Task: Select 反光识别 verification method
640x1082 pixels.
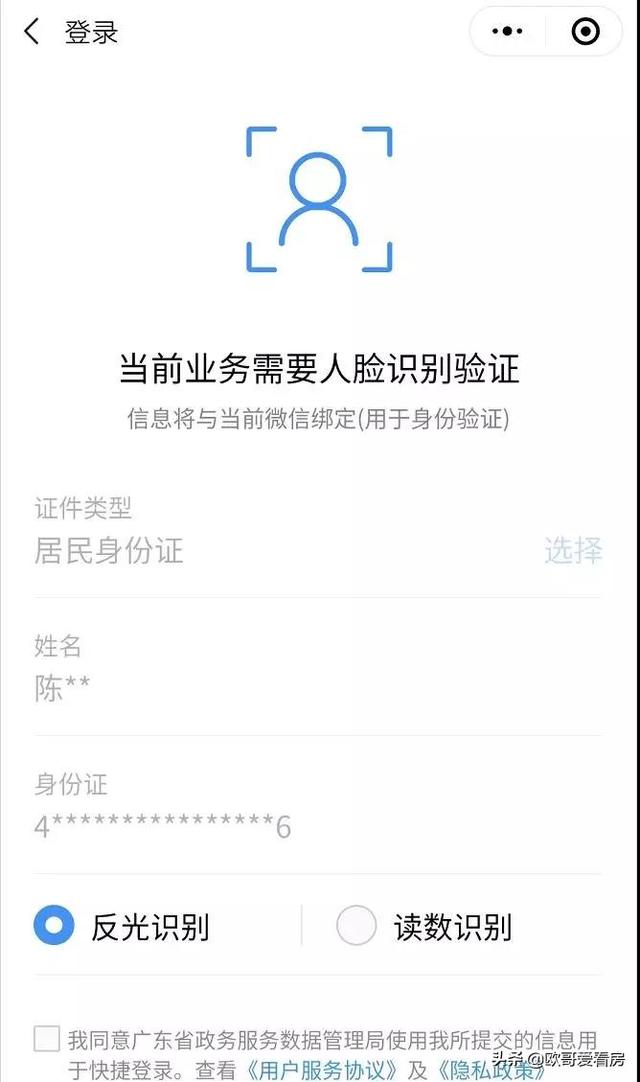Action: coord(122,925)
